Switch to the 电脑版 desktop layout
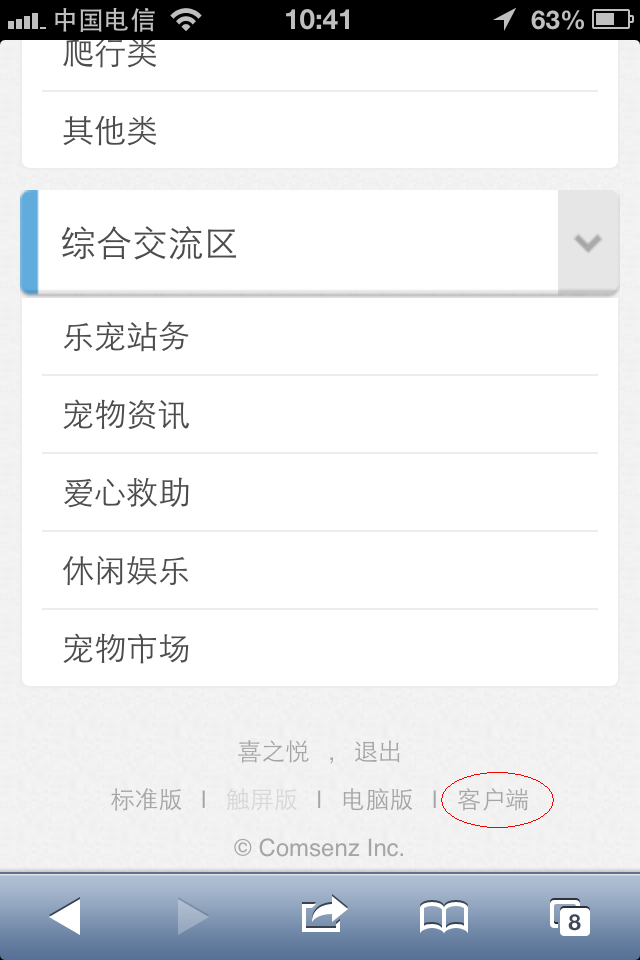This screenshot has height=960, width=640. tap(377, 800)
